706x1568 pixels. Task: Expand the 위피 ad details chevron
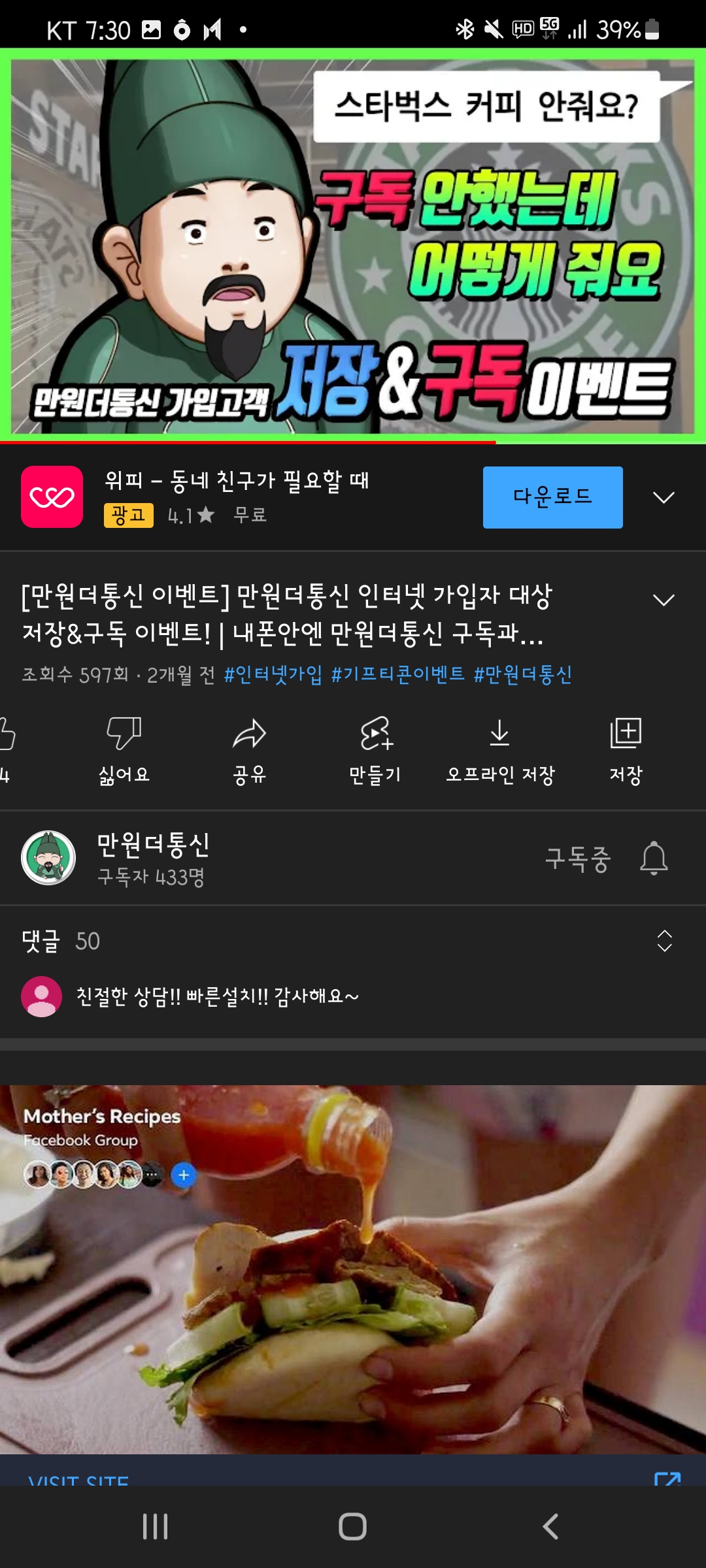coord(664,498)
